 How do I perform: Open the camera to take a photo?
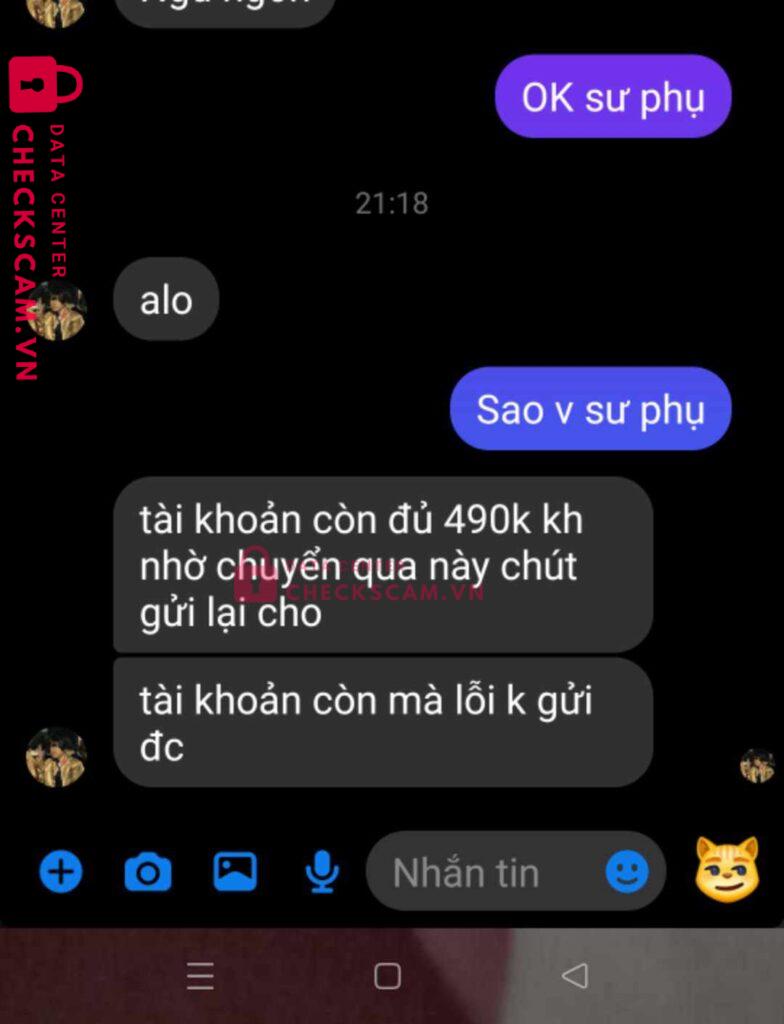click(148, 872)
